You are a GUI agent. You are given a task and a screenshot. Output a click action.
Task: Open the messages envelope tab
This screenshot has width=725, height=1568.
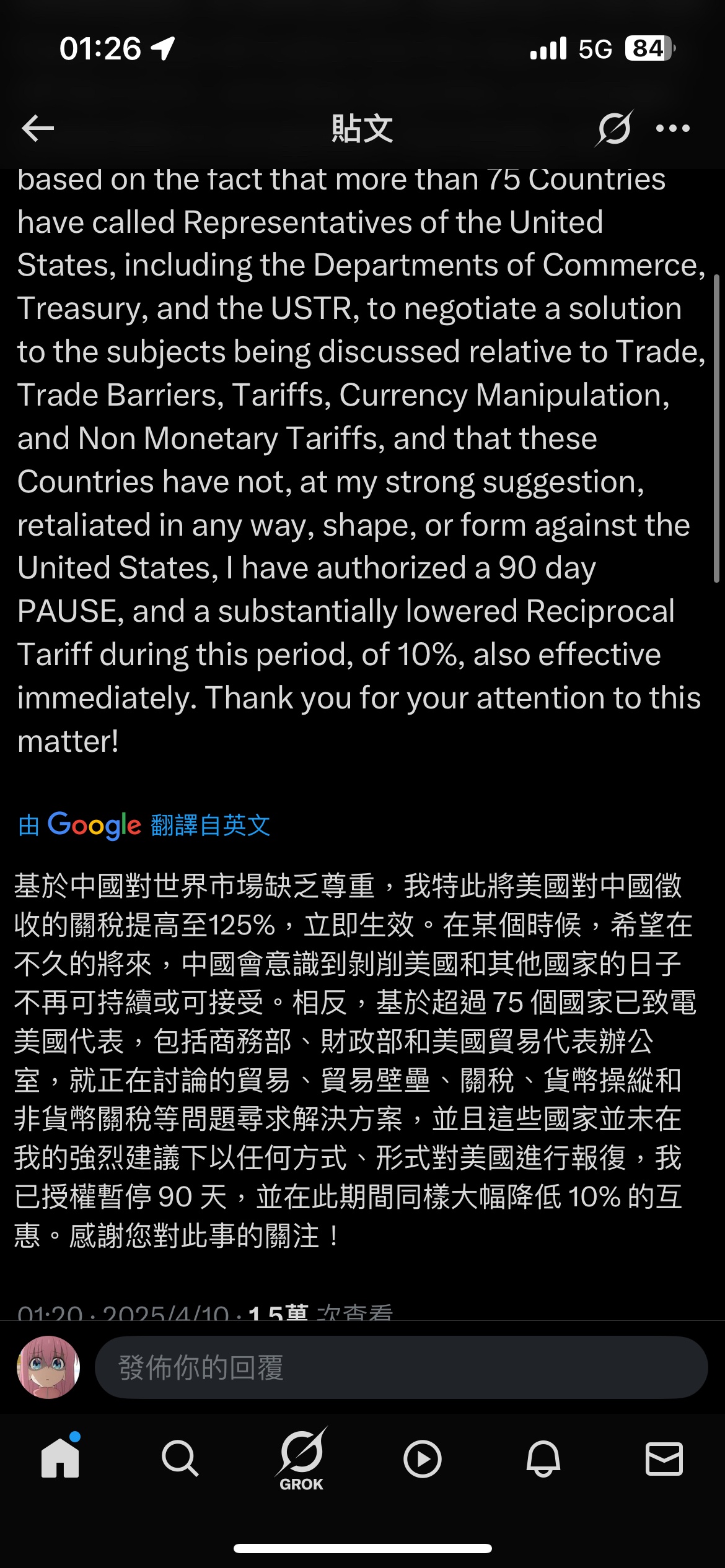coord(664,1458)
